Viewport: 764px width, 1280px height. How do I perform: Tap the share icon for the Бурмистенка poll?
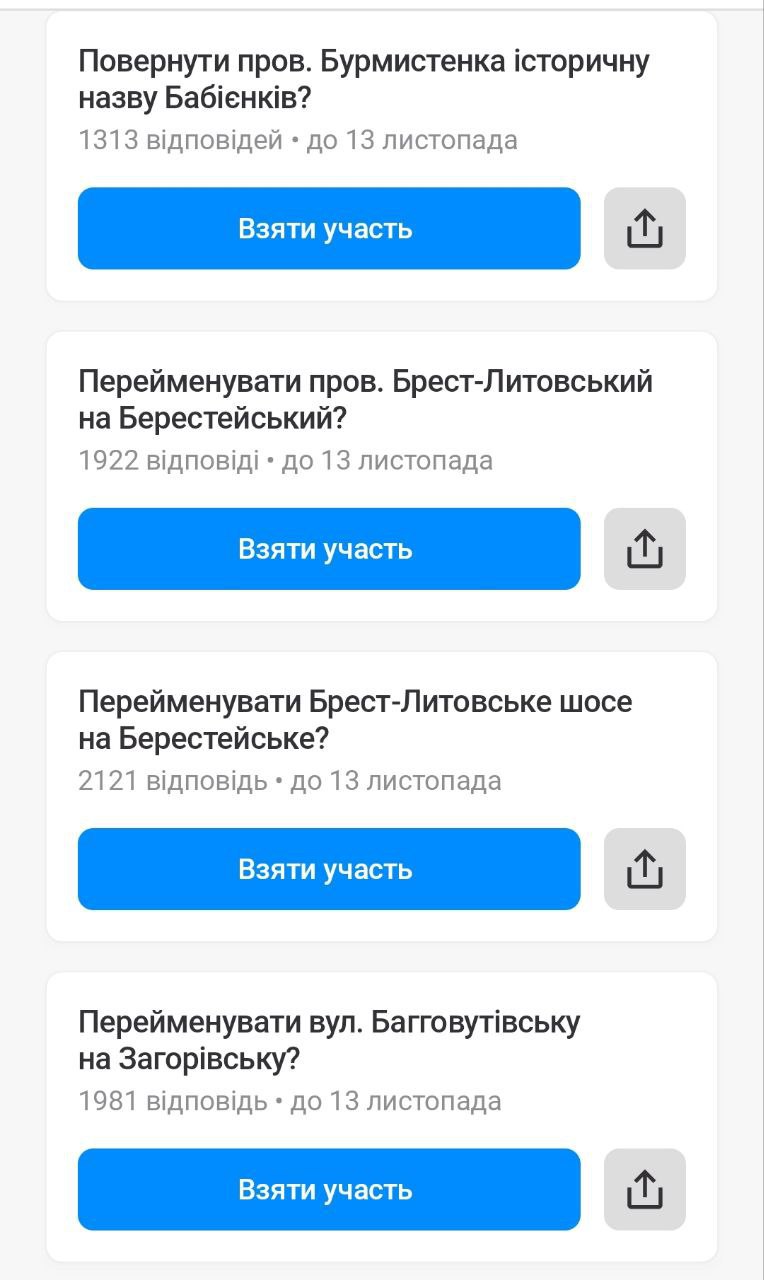[x=645, y=228]
